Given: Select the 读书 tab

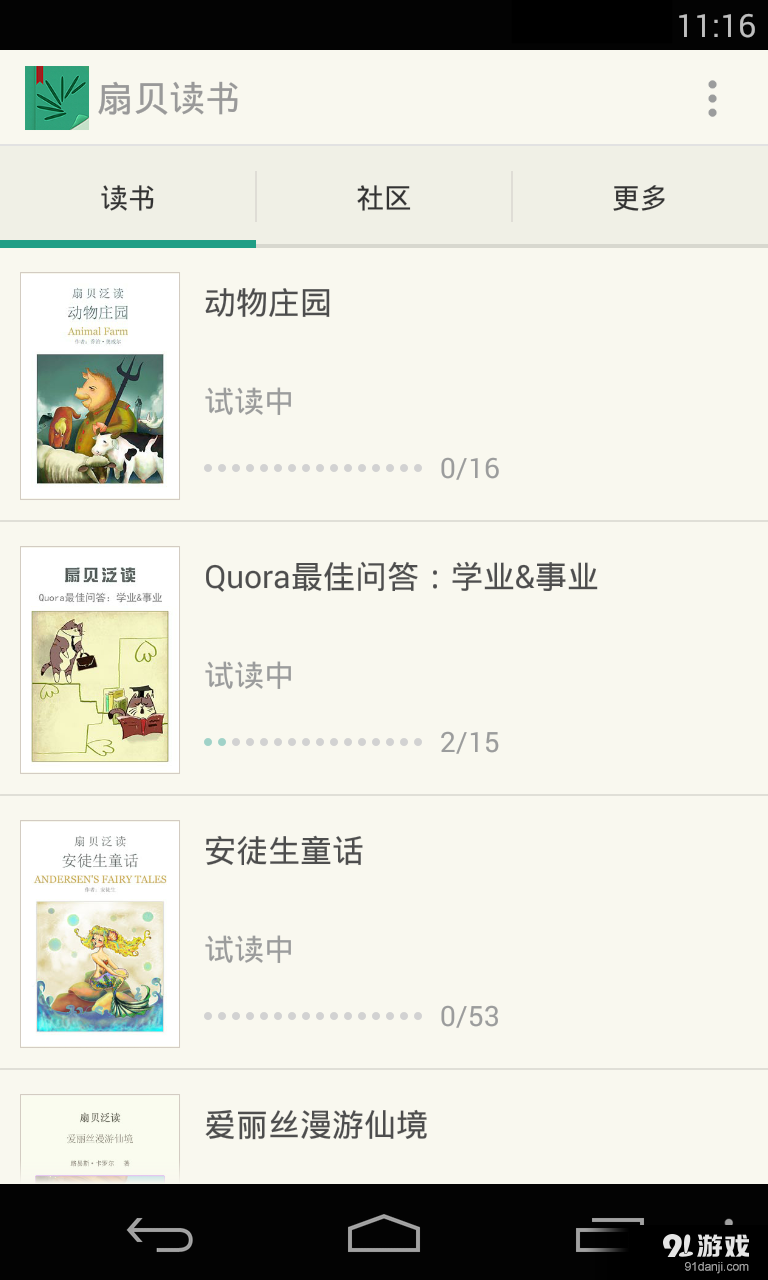Looking at the screenshot, I should pyautogui.click(x=127, y=198).
